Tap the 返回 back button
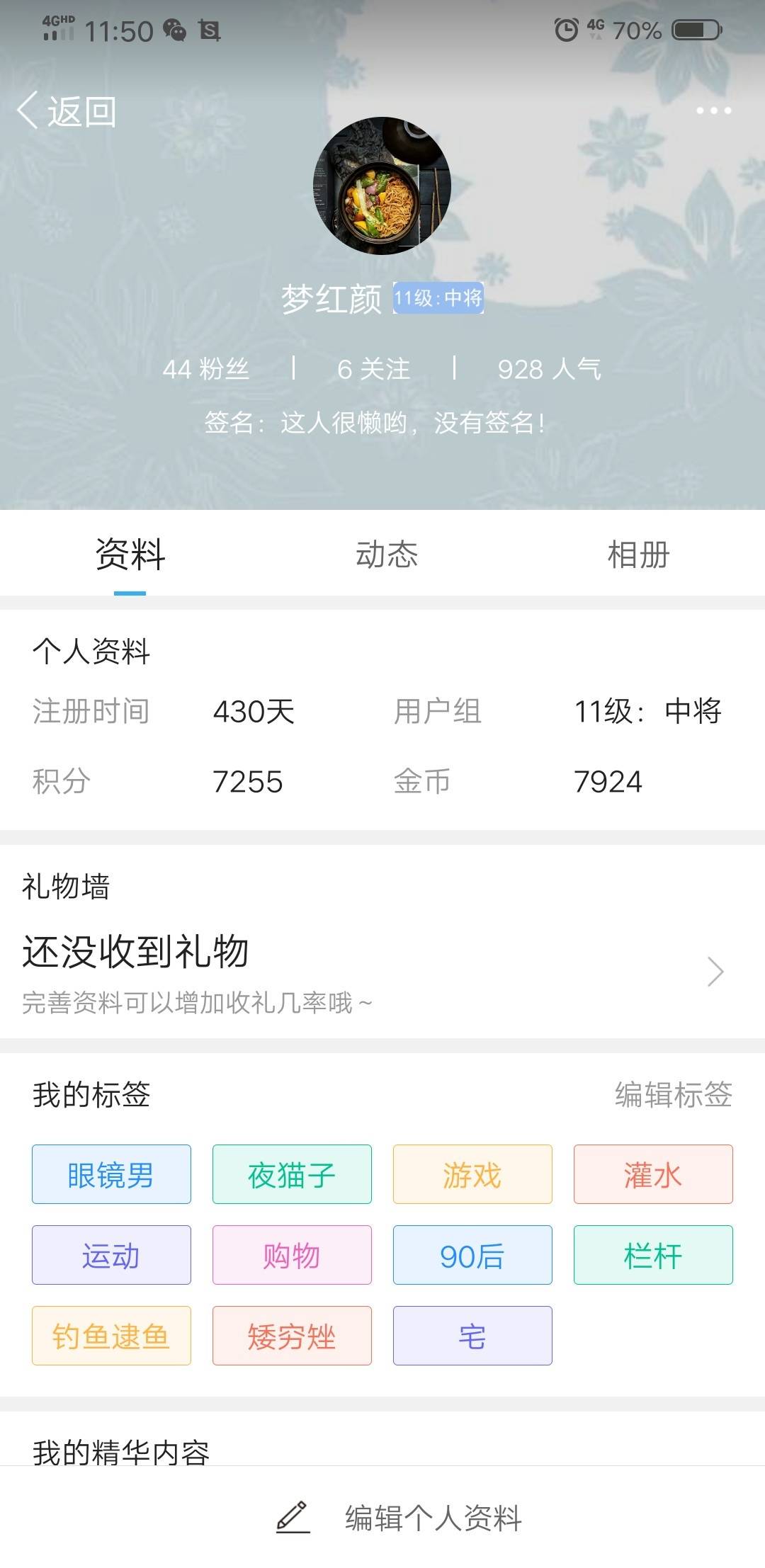The height and width of the screenshot is (1568, 765). click(67, 111)
